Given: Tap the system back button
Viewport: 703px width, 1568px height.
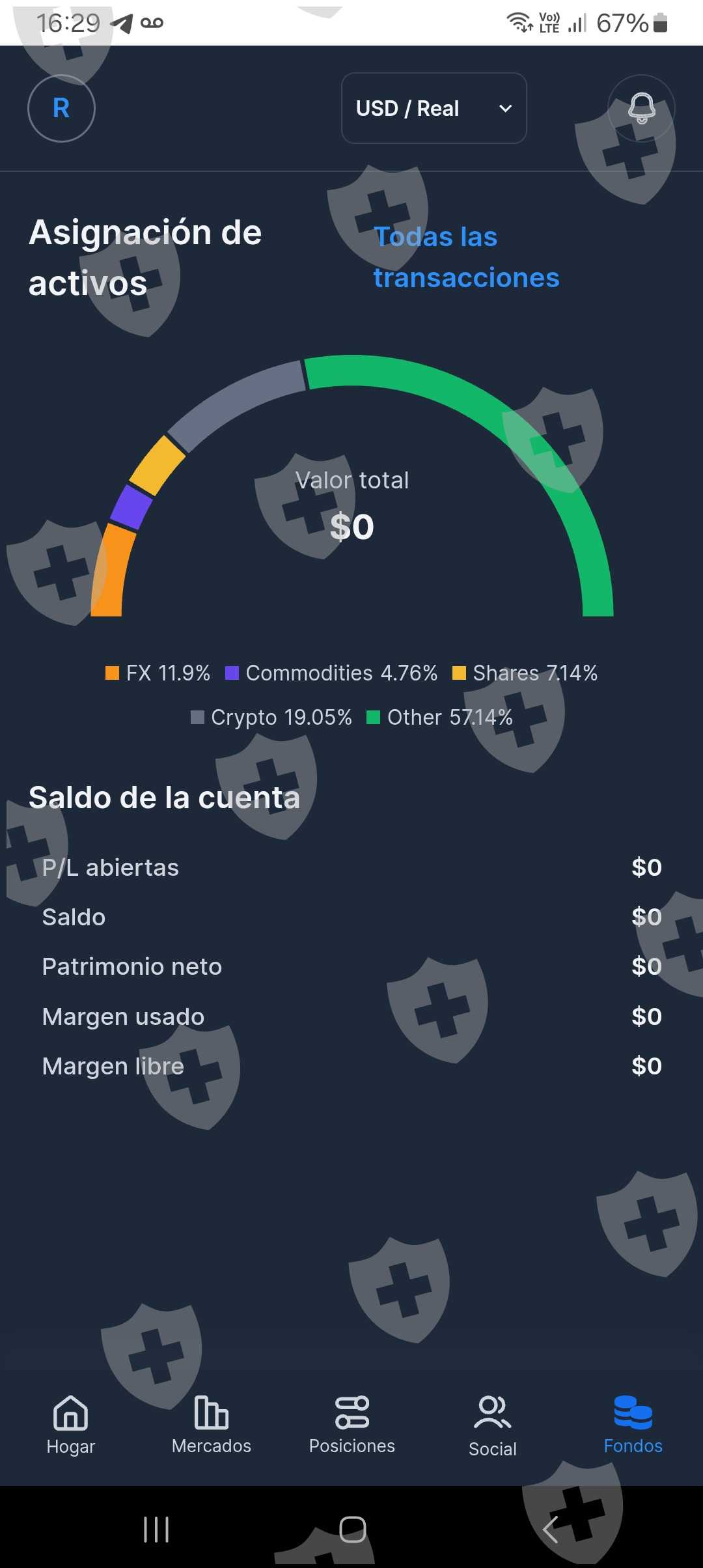Looking at the screenshot, I should 551,1529.
